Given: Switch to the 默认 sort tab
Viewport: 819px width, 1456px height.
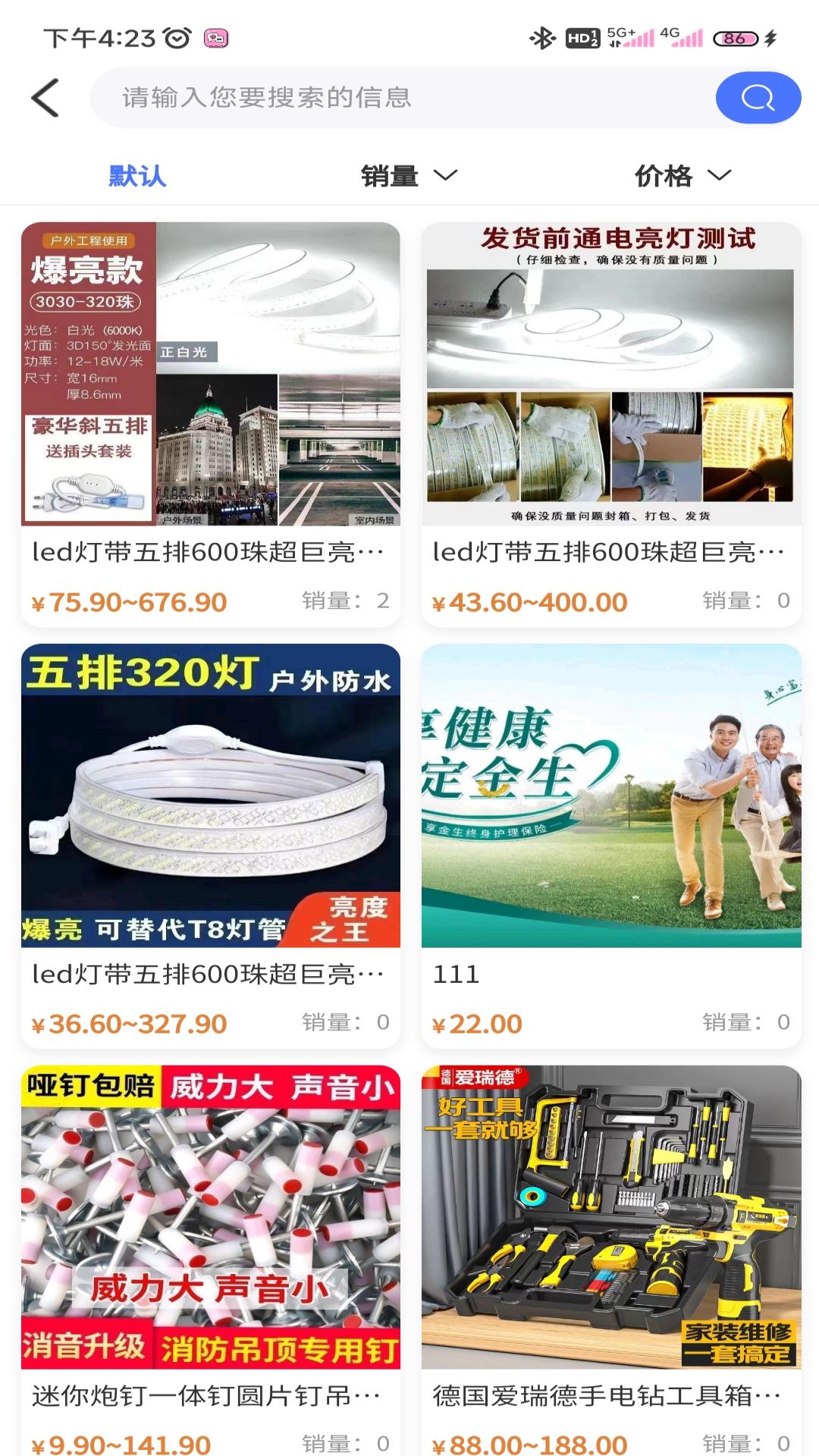Looking at the screenshot, I should coord(137,176).
